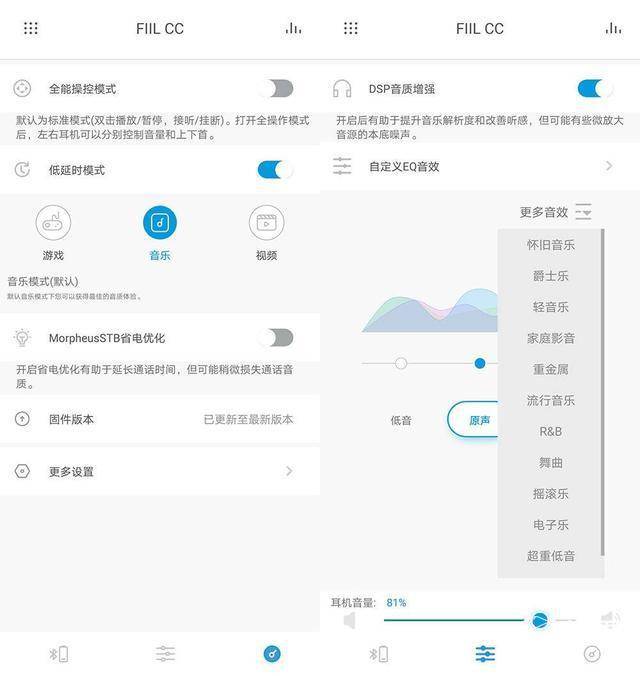Apply the 家庭影音 effect
This screenshot has width=640, height=676.
(551, 338)
